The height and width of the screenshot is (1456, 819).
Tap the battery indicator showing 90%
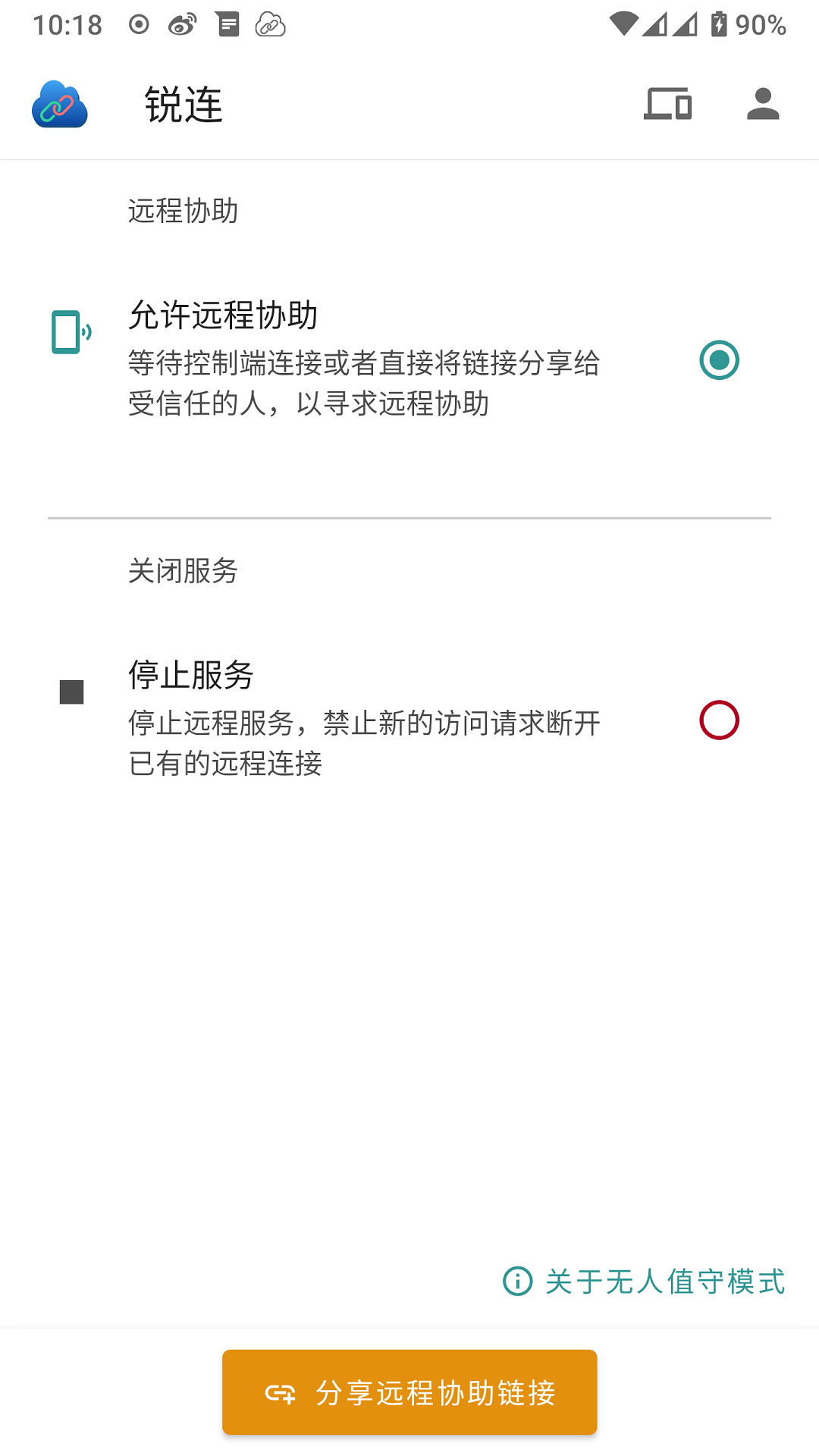pyautogui.click(x=747, y=24)
